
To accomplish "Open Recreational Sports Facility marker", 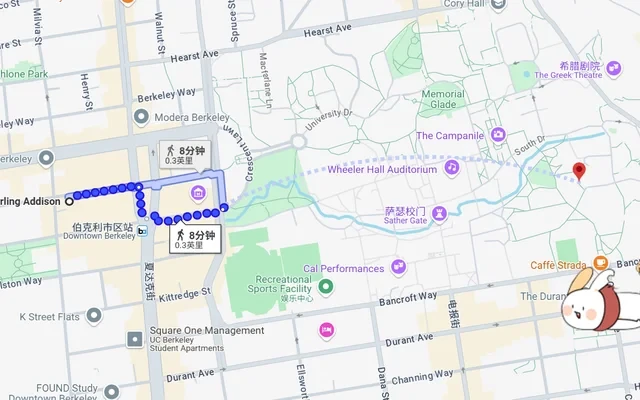I will tap(325, 286).
